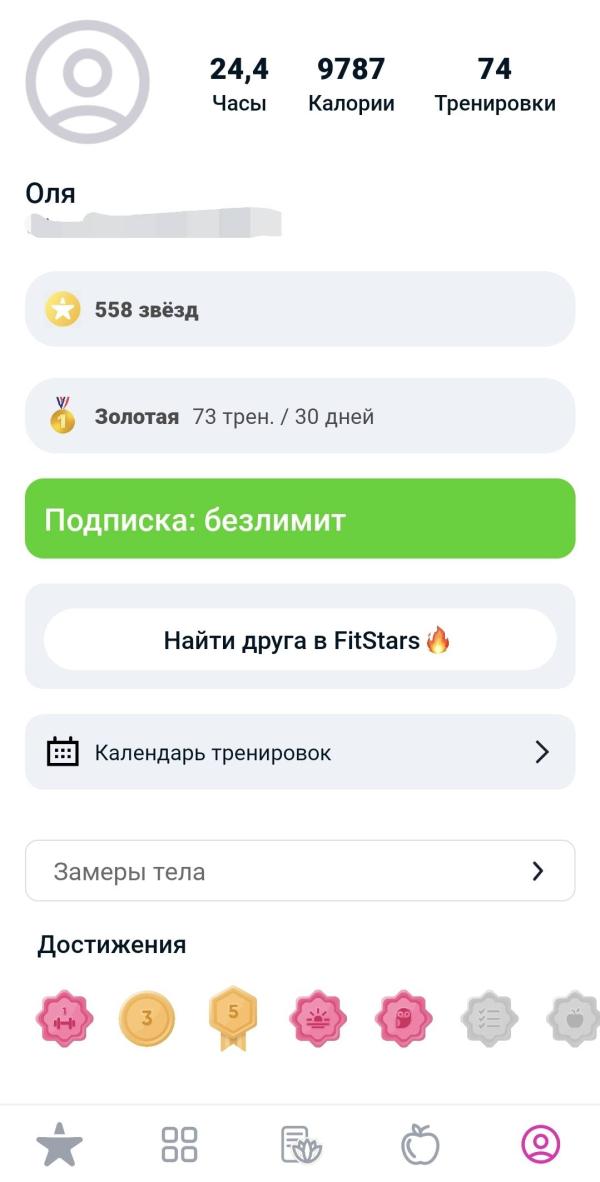
Task: View the pink dumbbell achievement badge
Action: (x=65, y=1018)
